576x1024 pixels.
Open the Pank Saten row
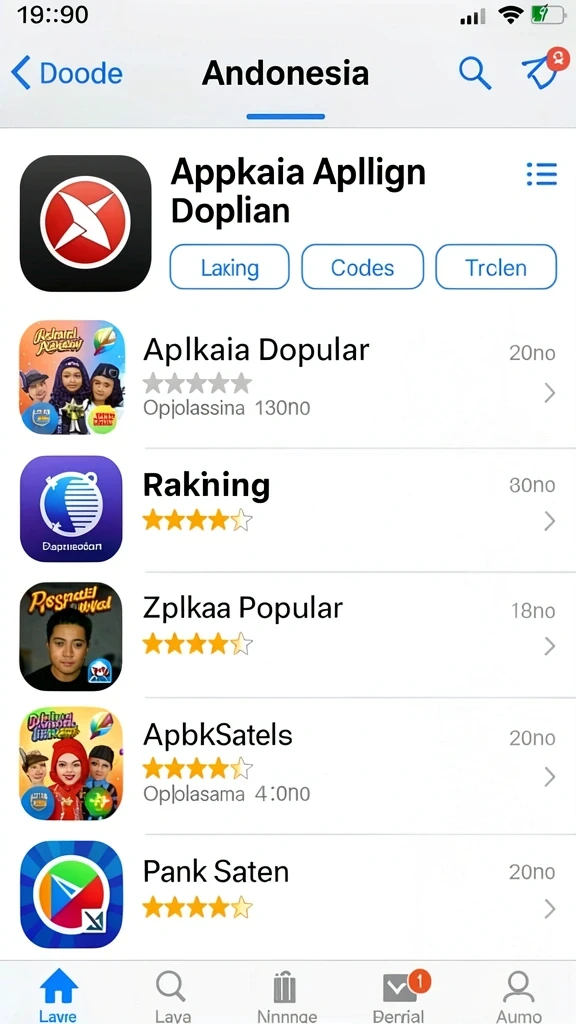tap(288, 895)
